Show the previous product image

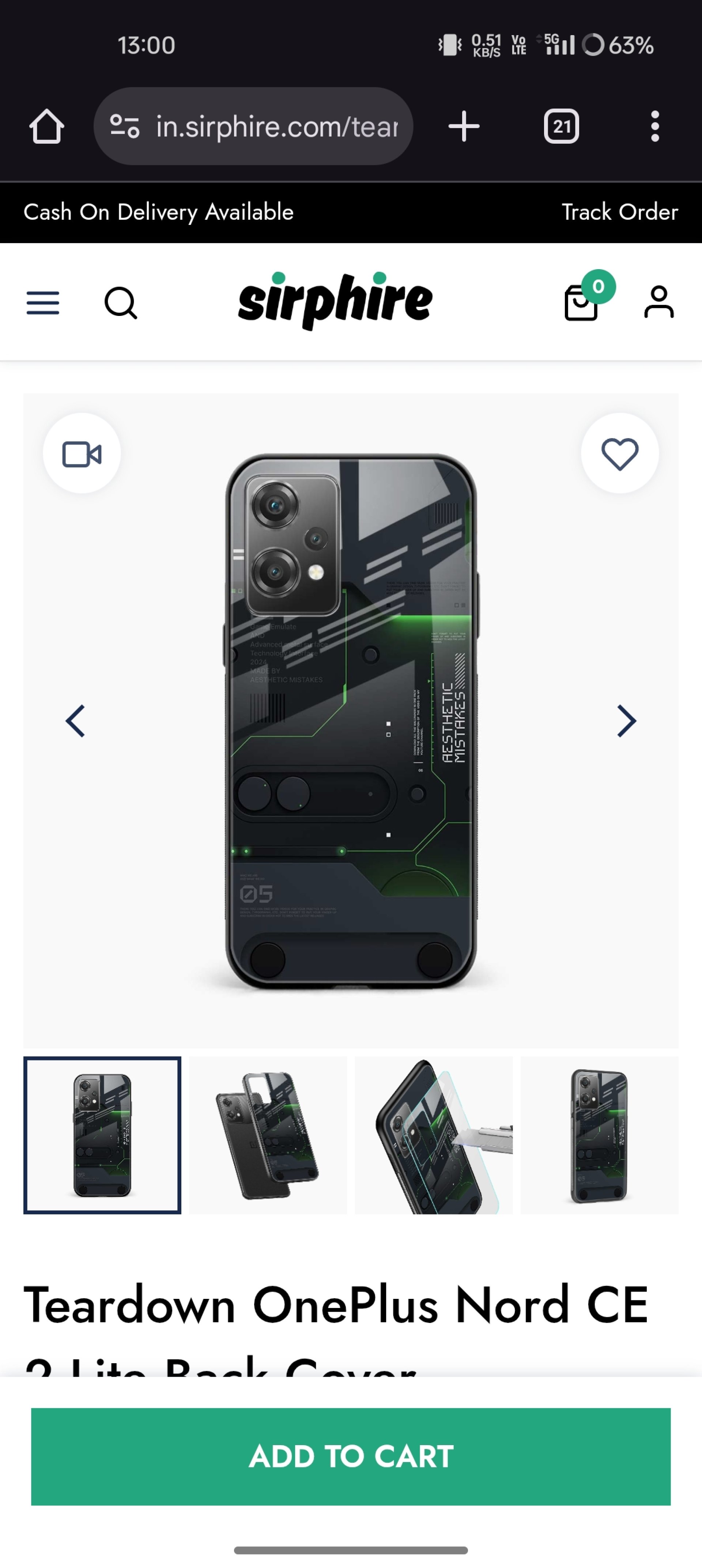75,721
